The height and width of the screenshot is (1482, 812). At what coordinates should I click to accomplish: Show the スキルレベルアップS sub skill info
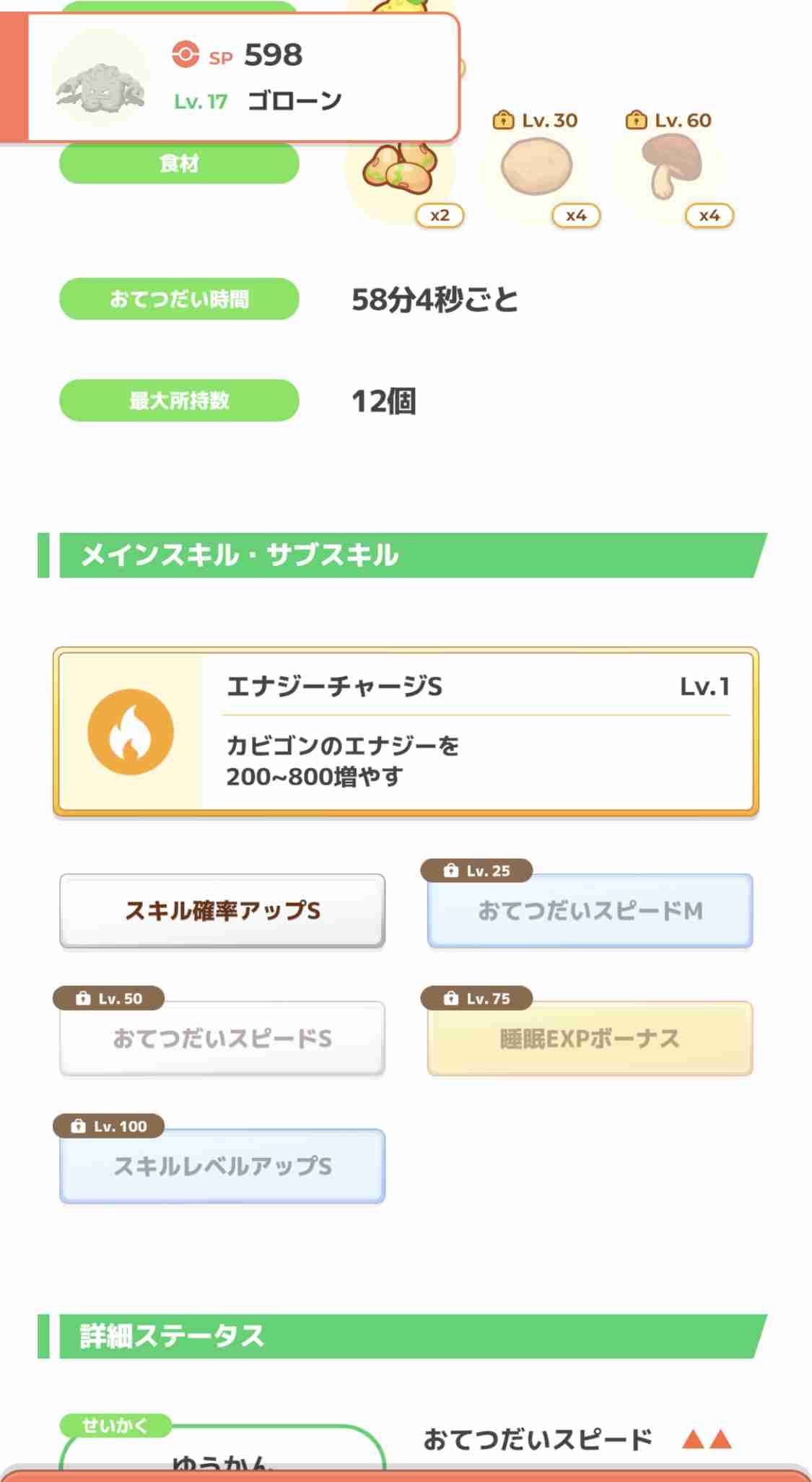coord(222,1166)
